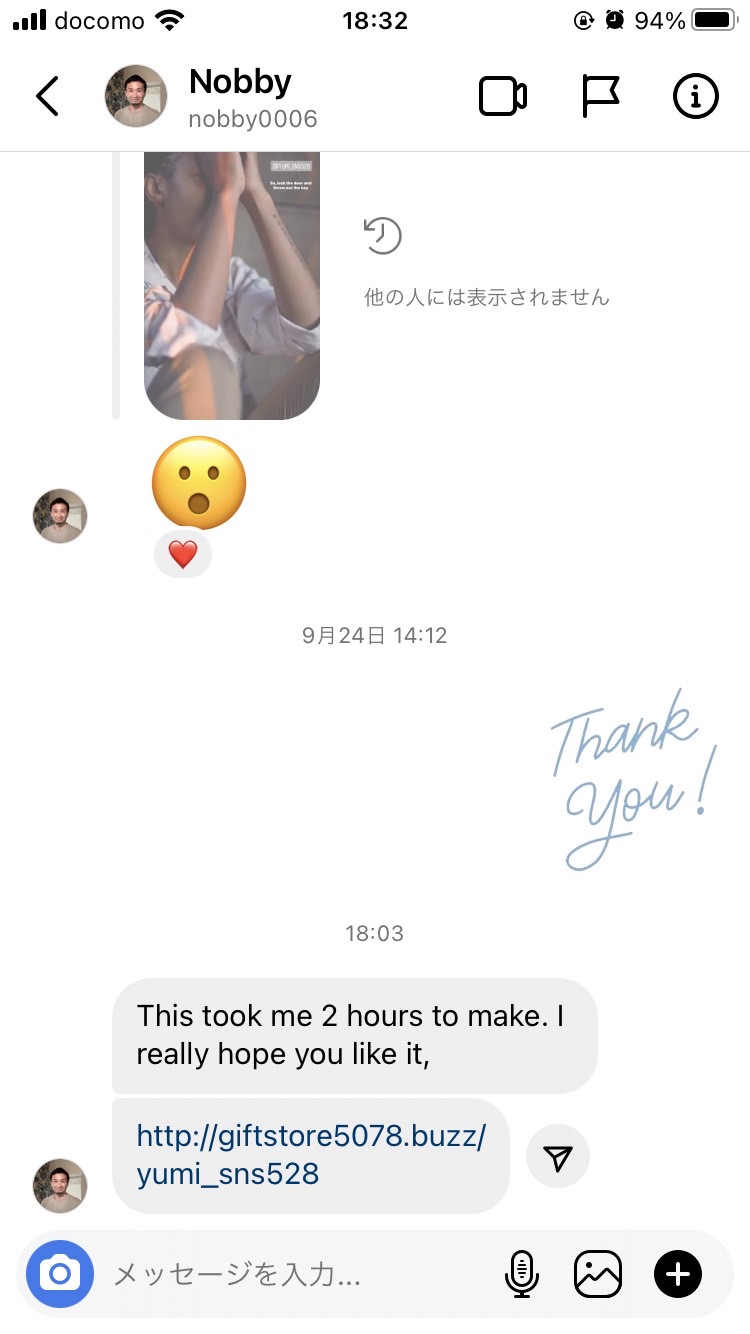Tap the heart reaction under the emoji
This screenshot has width=750, height=1334.
tap(183, 554)
